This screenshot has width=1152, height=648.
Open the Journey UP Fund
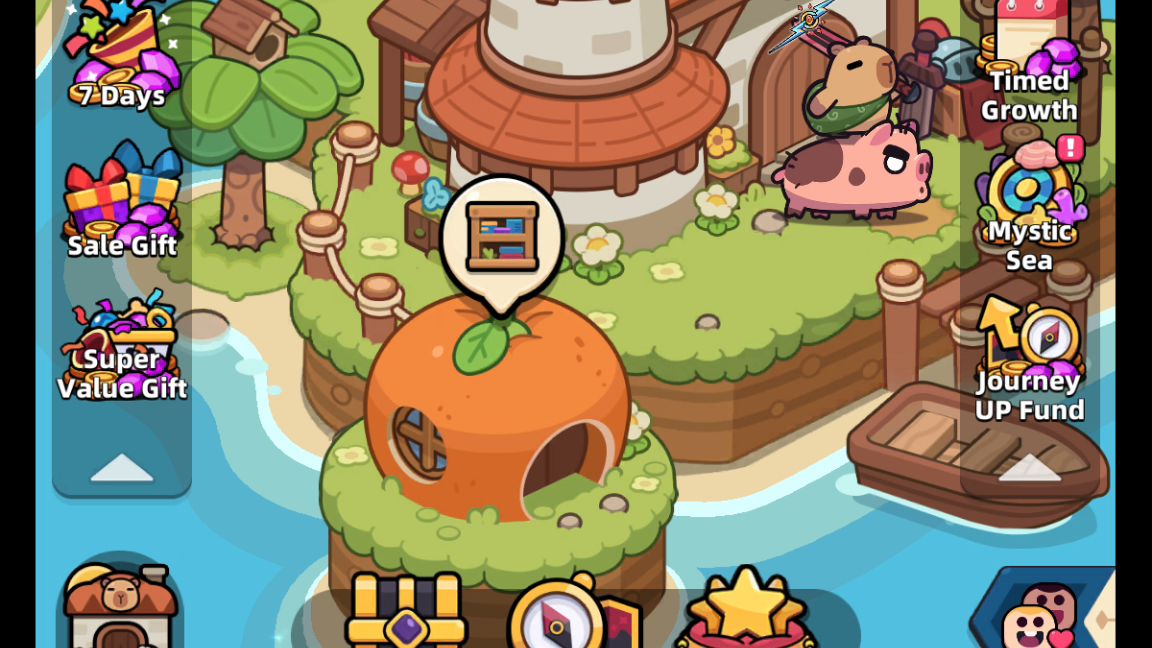pyautogui.click(x=1029, y=360)
